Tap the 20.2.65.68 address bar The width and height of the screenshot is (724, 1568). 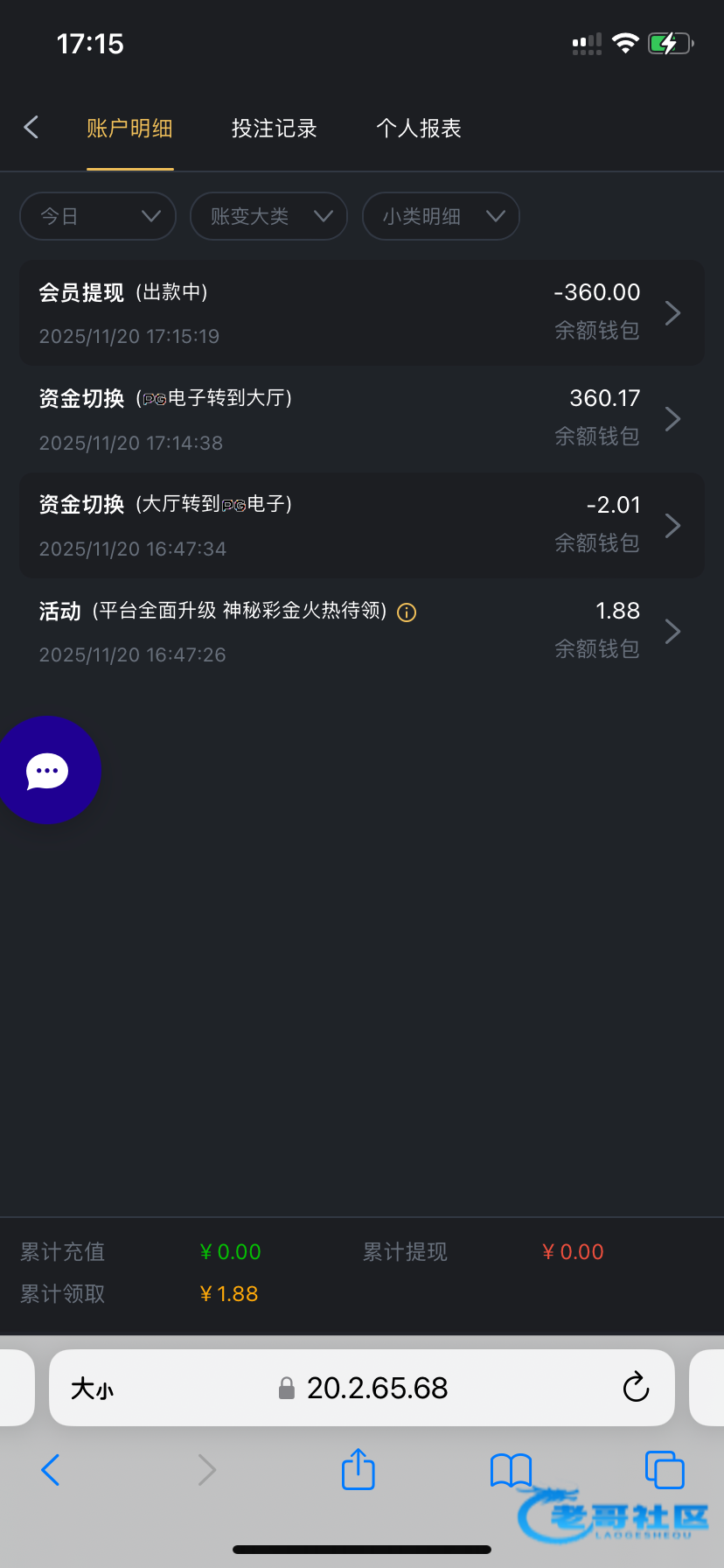coord(377,1388)
